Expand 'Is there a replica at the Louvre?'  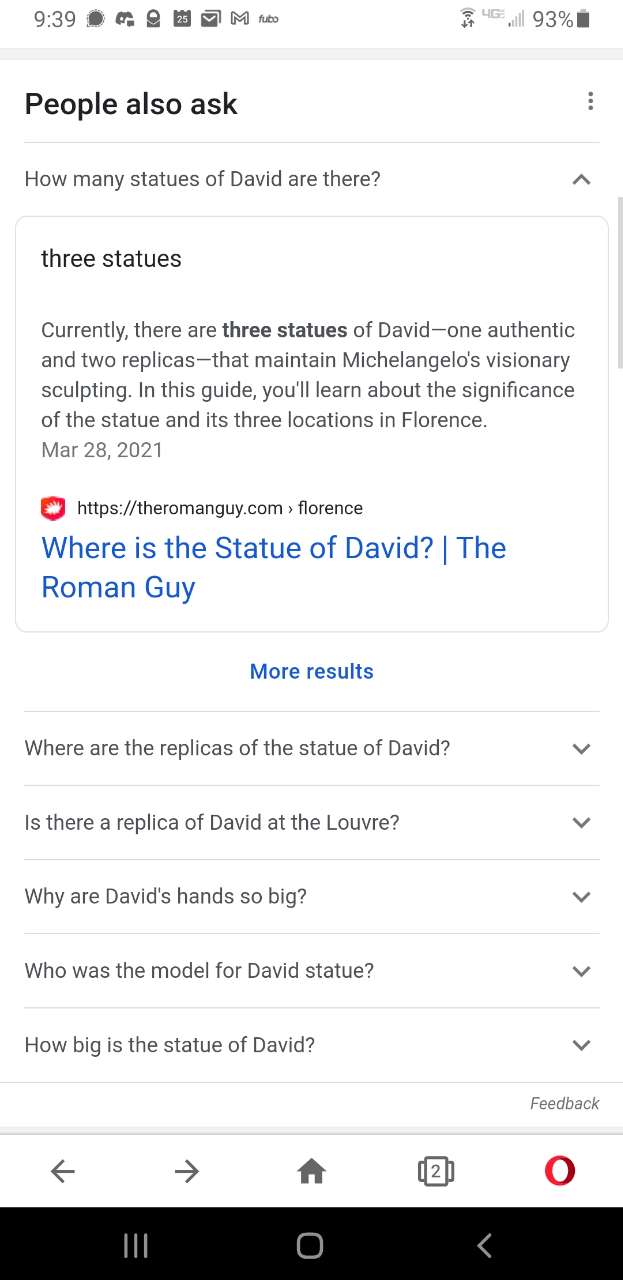coord(312,822)
